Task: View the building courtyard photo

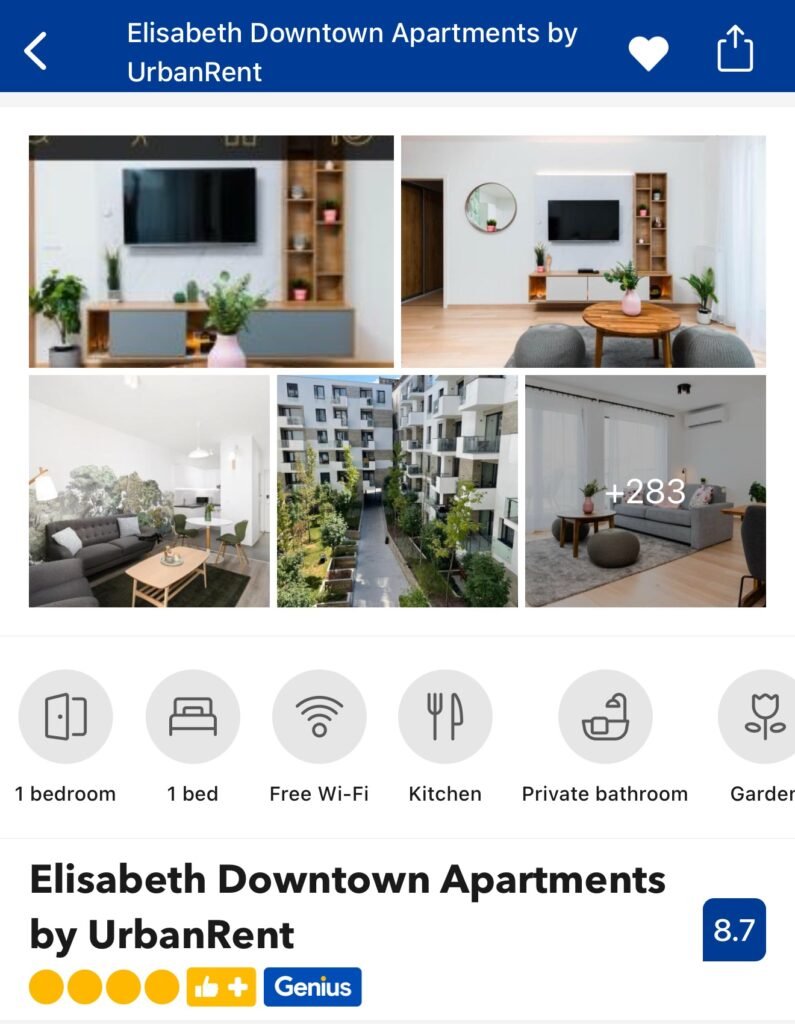Action: click(397, 491)
